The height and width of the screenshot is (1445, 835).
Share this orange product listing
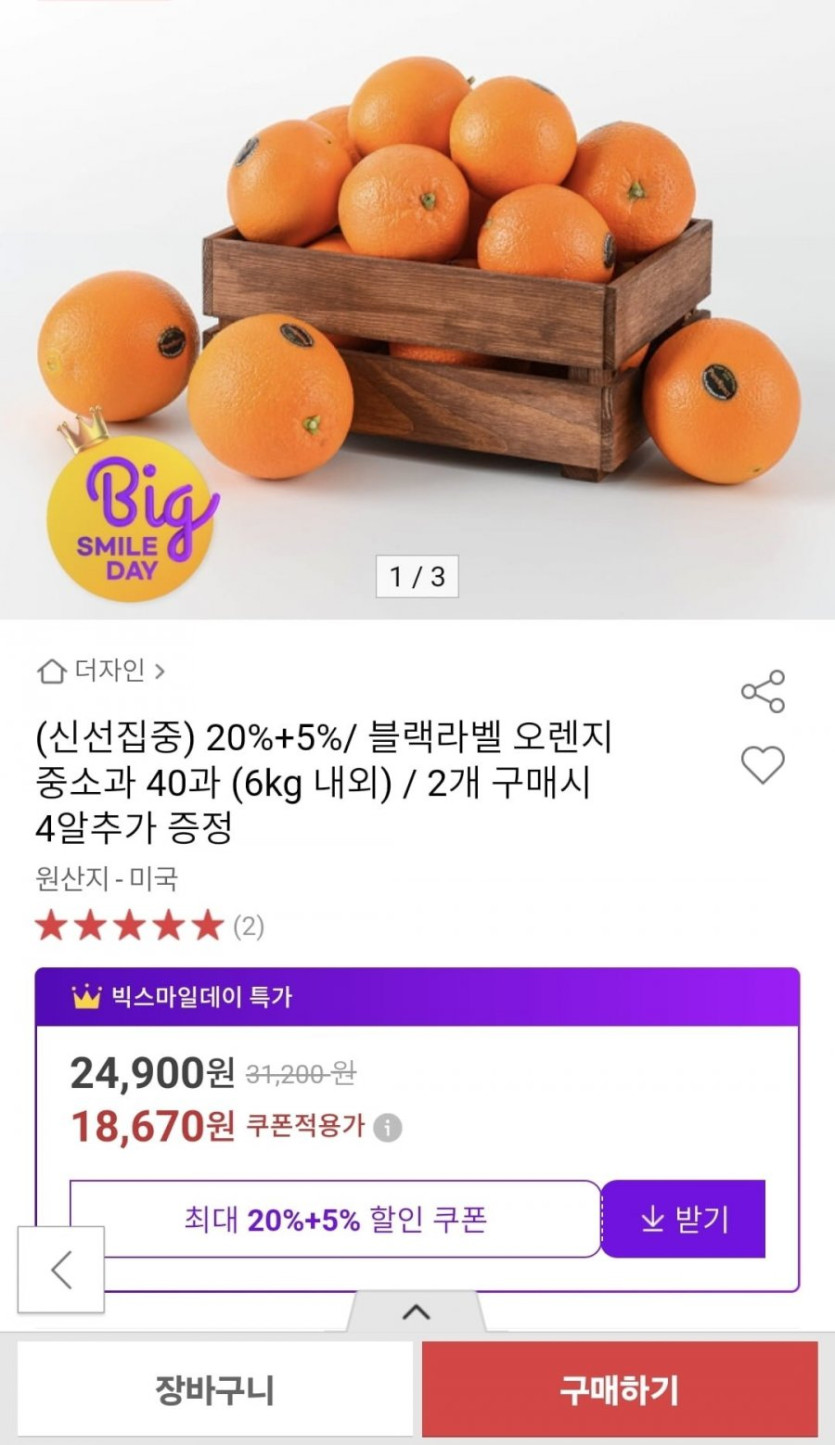(762, 691)
